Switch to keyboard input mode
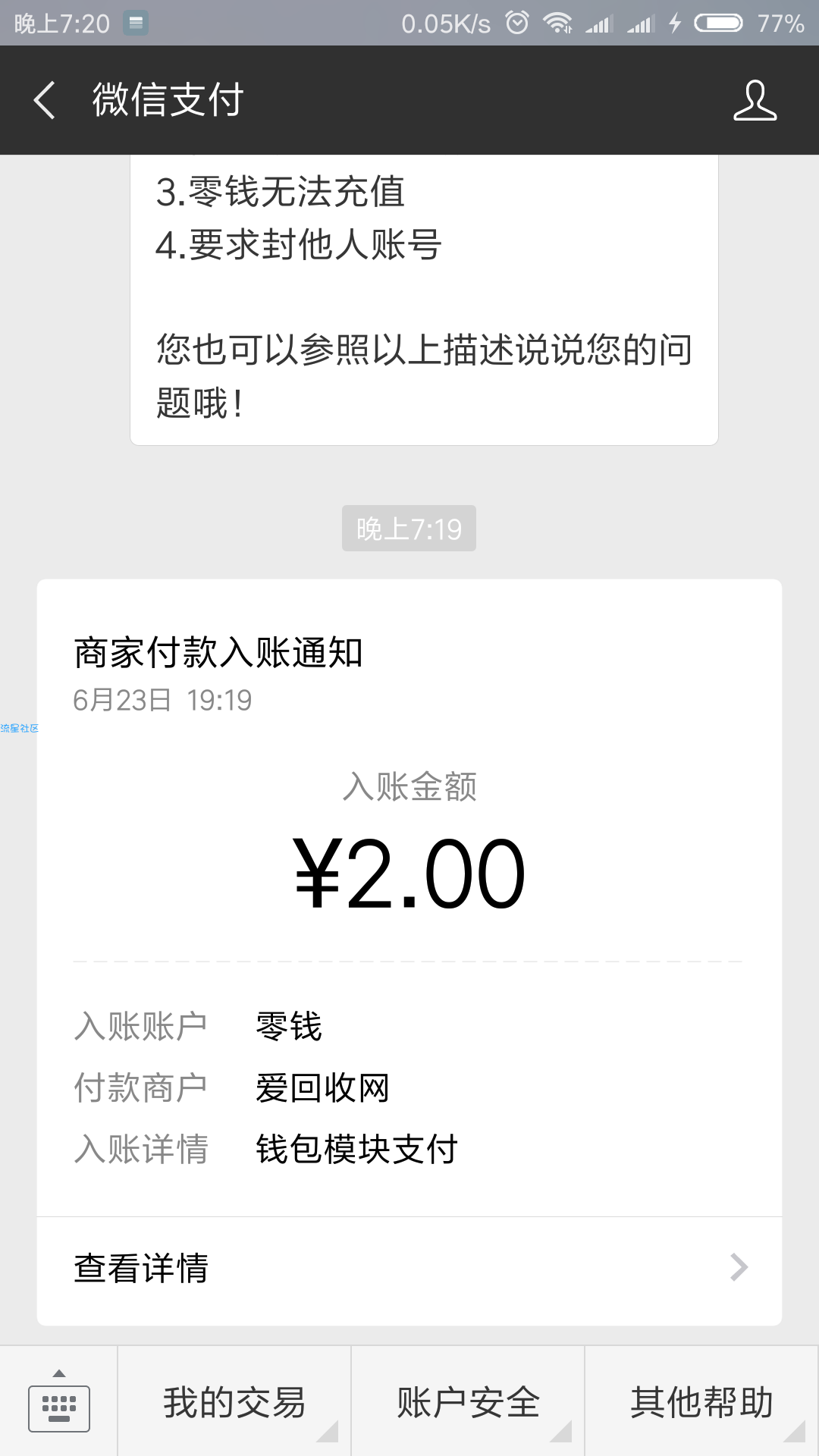The height and width of the screenshot is (1456, 819). point(59,1401)
